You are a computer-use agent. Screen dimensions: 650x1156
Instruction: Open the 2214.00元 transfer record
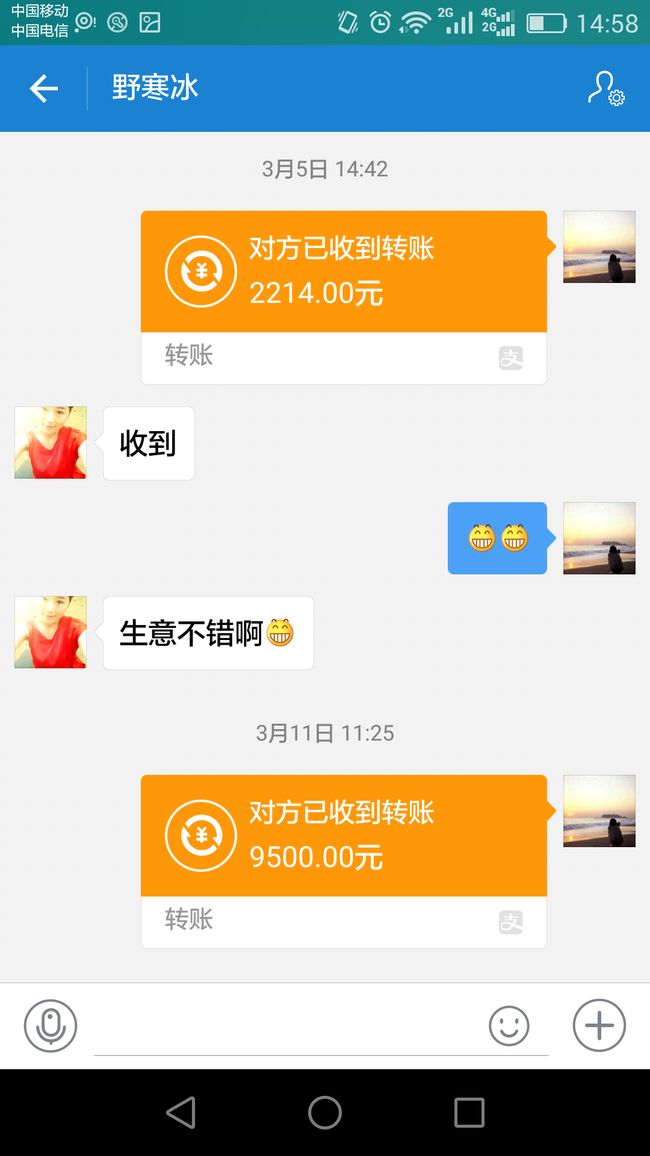tap(343, 297)
